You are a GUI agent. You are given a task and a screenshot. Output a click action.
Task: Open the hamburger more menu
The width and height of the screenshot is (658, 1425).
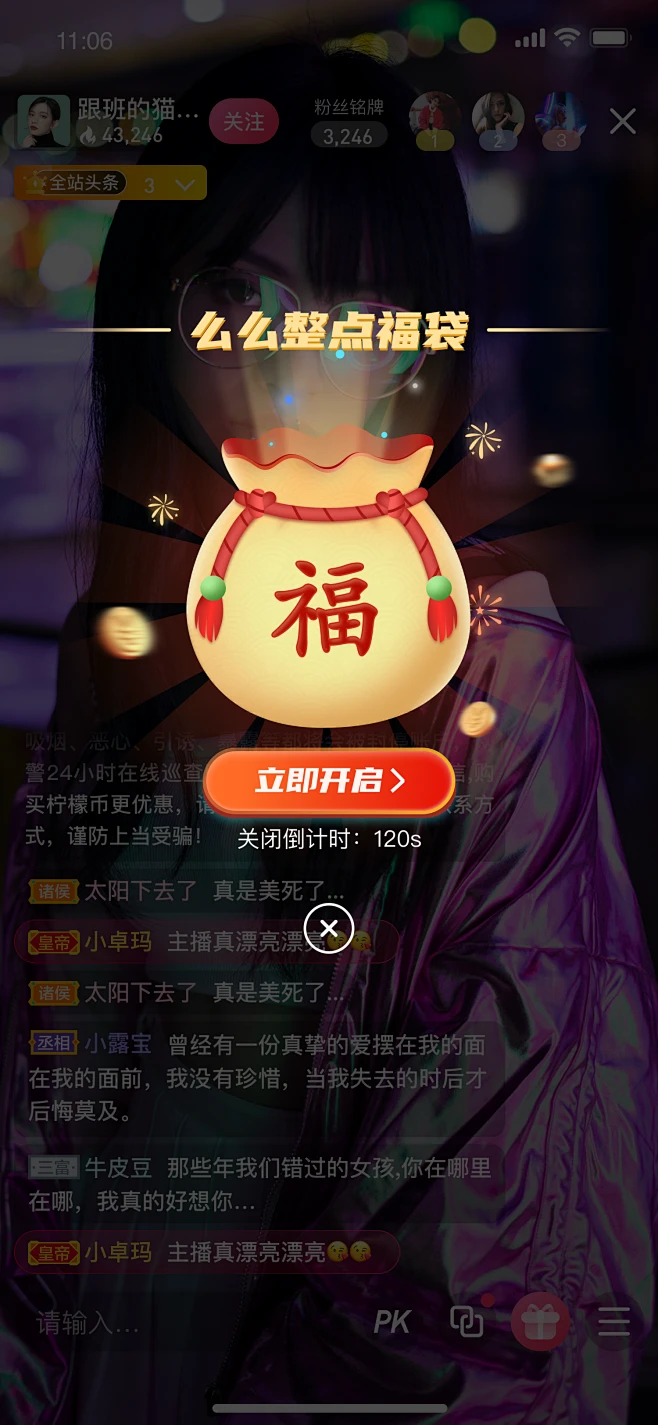(x=614, y=1322)
